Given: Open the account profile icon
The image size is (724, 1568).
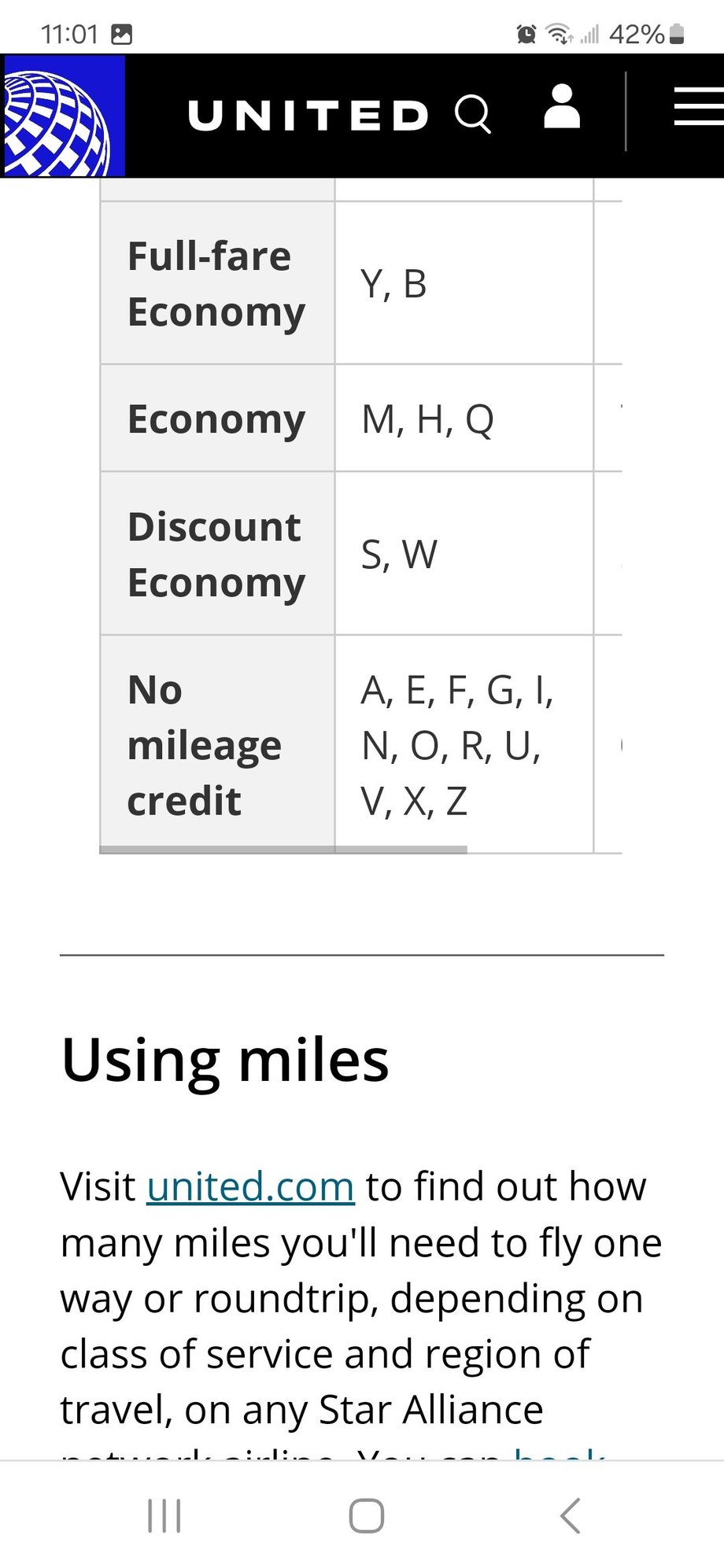Looking at the screenshot, I should click(562, 107).
